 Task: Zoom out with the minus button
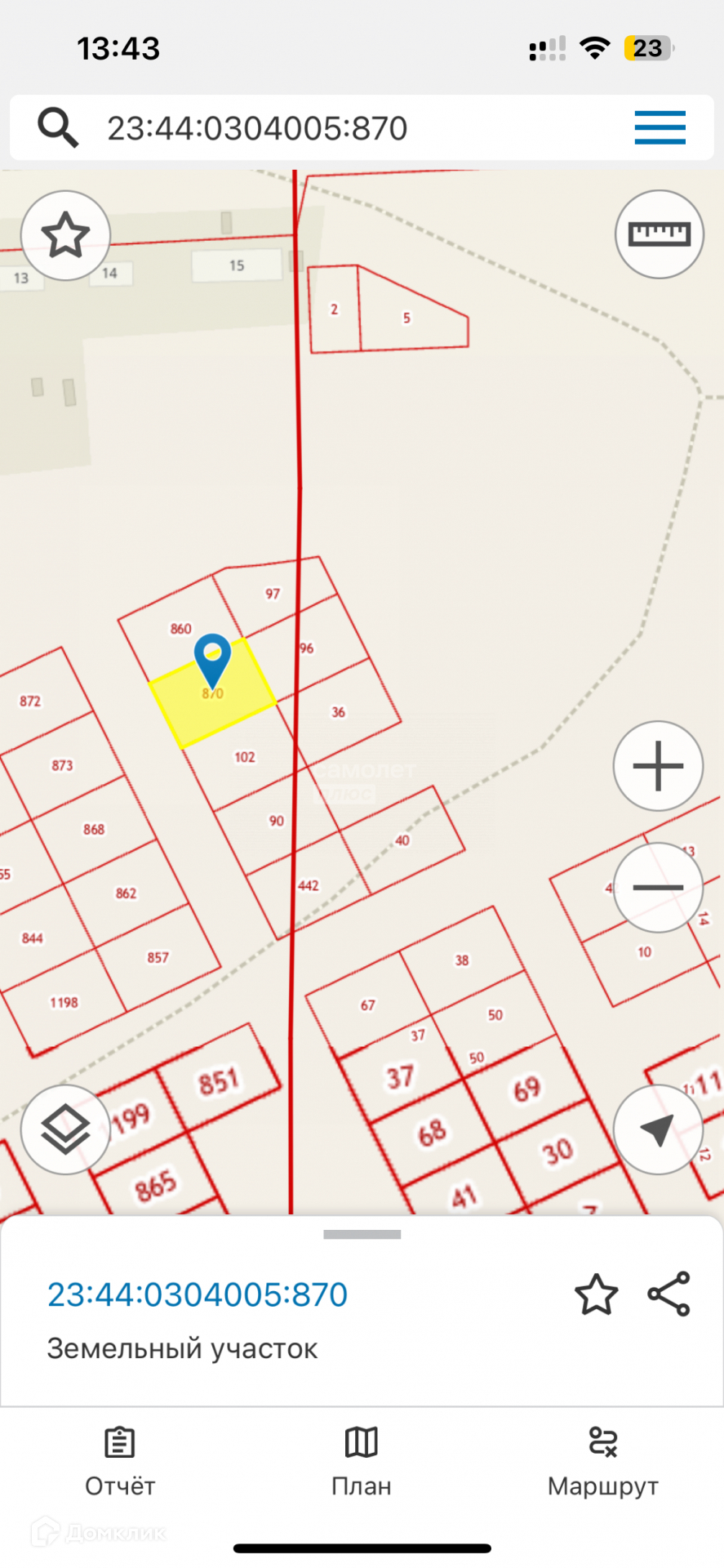[658, 887]
